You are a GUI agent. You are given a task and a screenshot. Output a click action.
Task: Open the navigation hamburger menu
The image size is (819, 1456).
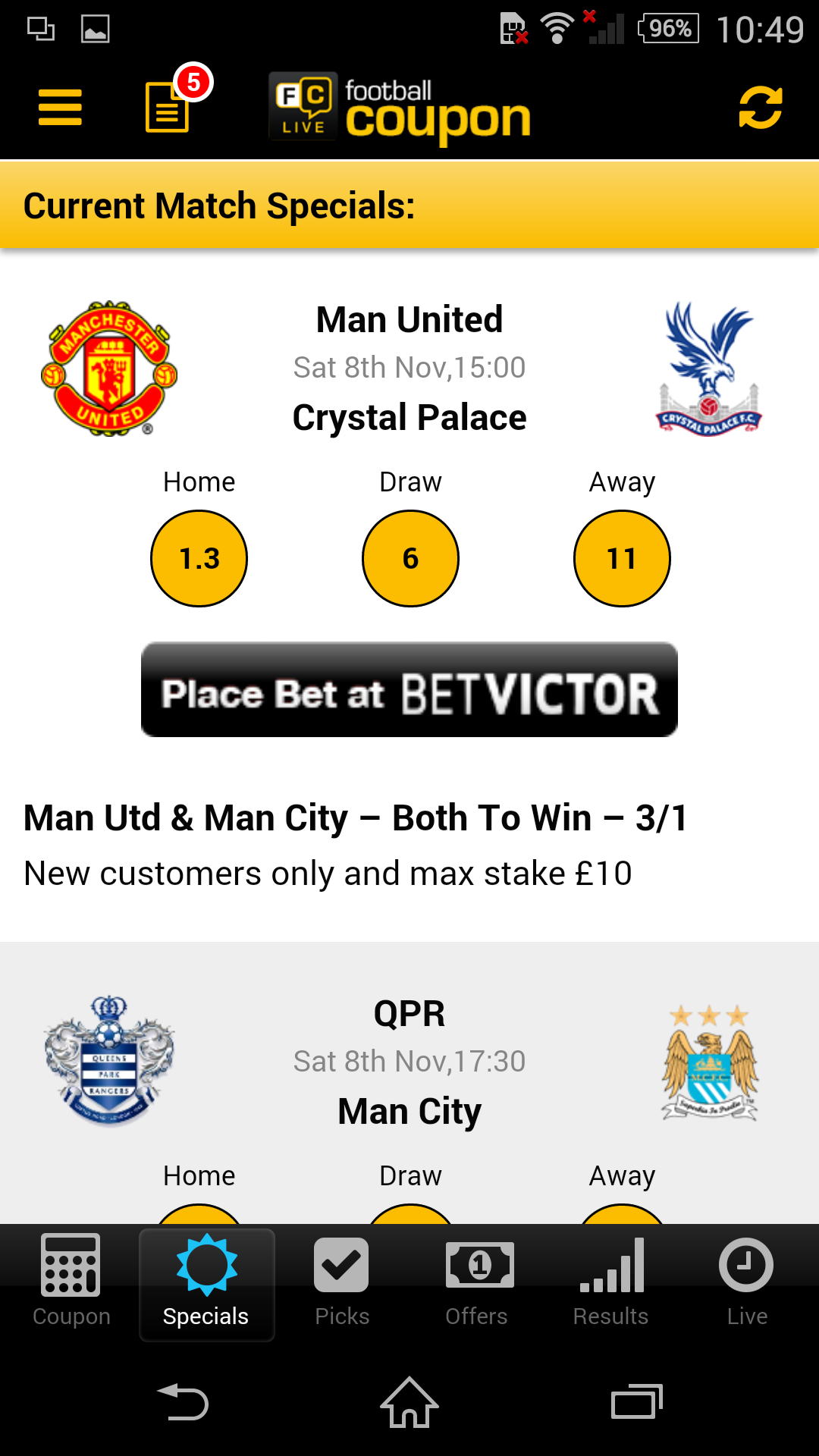tap(59, 108)
